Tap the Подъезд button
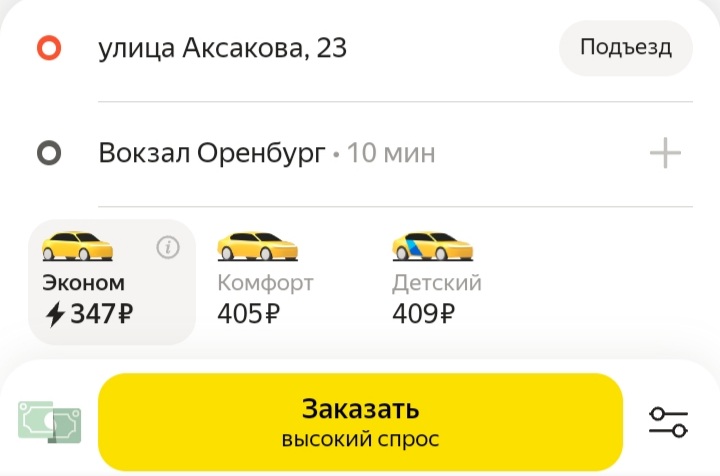Image resolution: width=720 pixels, height=476 pixels. [626, 48]
